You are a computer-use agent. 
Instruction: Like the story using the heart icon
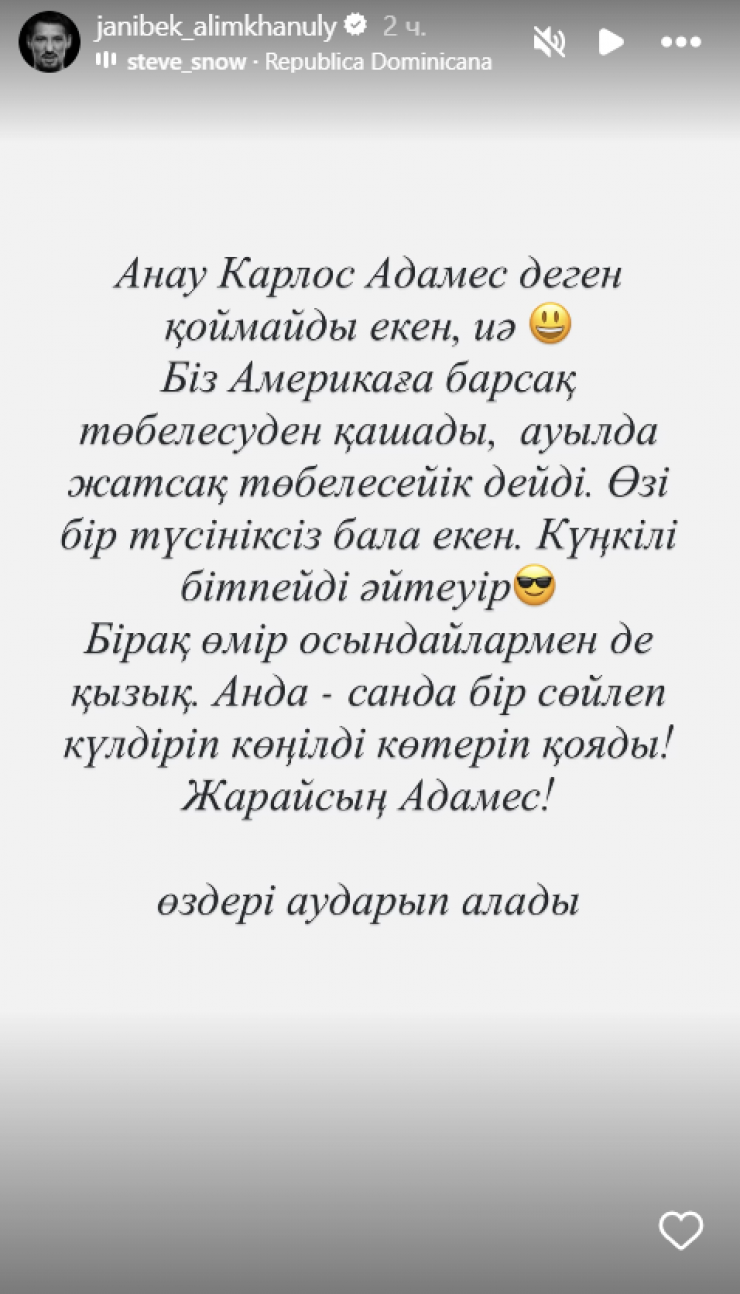[x=681, y=1232]
